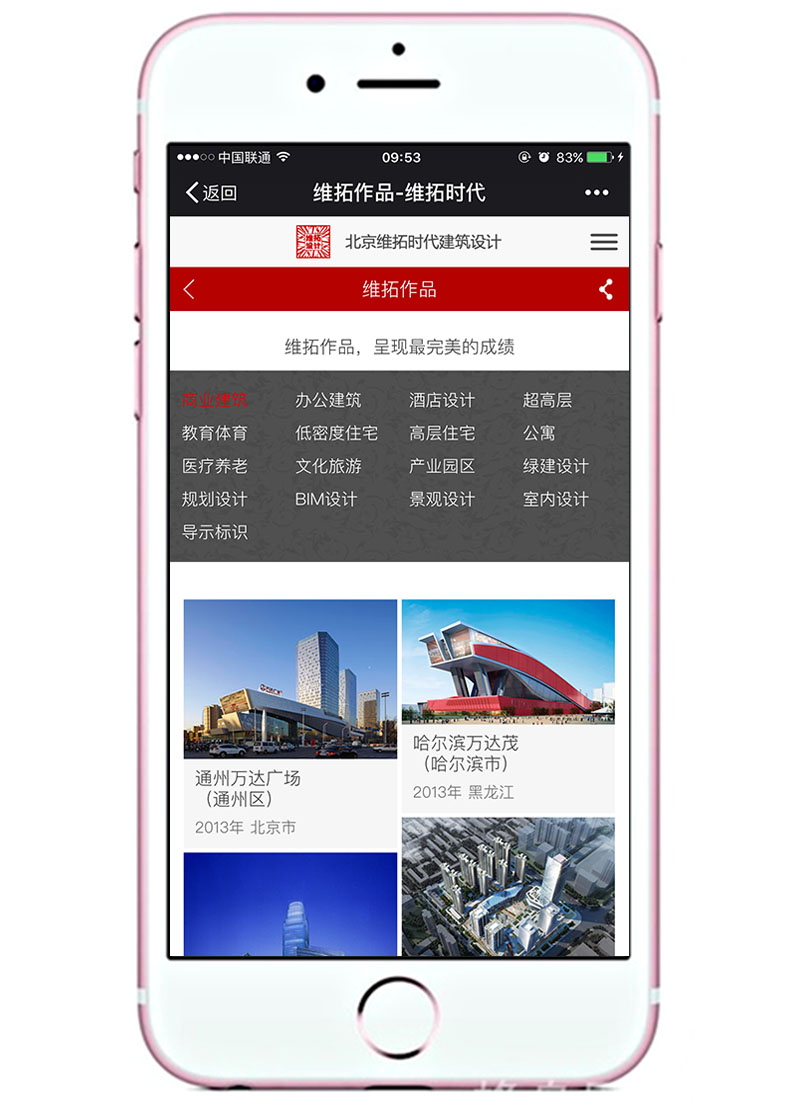Switch to the 医疗养老 category
The width and height of the screenshot is (800, 1100).
tap(214, 466)
